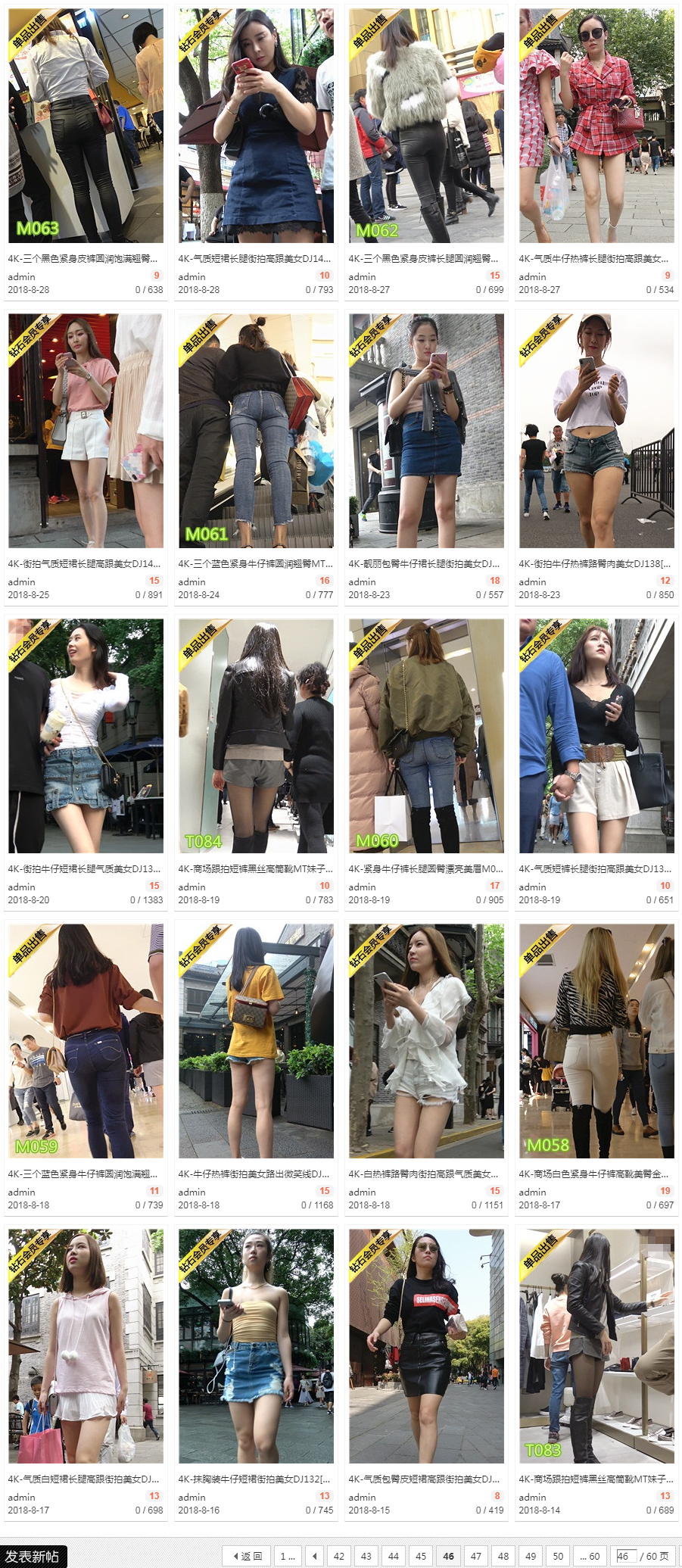This screenshot has height=1568, width=682.
Task: Jump to first page via '1 ...'
Action: (288, 1557)
